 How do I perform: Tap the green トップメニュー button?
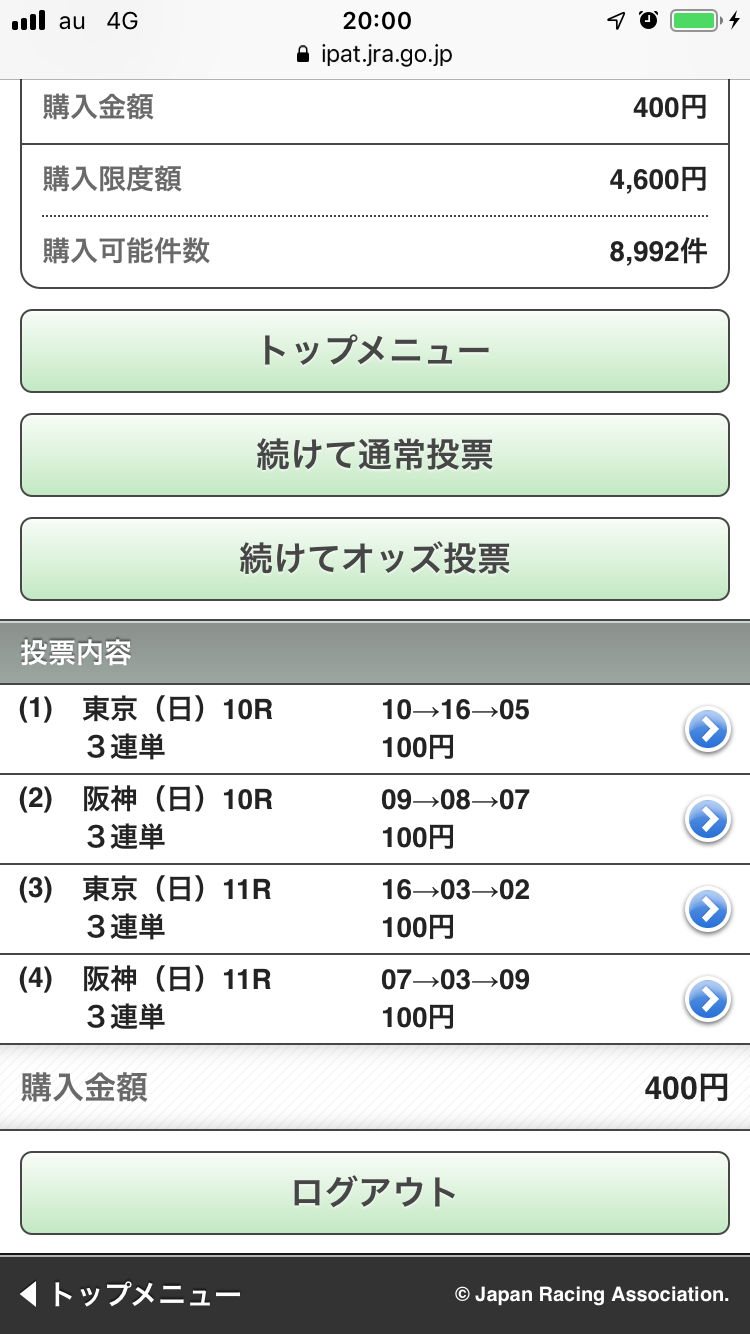(374, 351)
